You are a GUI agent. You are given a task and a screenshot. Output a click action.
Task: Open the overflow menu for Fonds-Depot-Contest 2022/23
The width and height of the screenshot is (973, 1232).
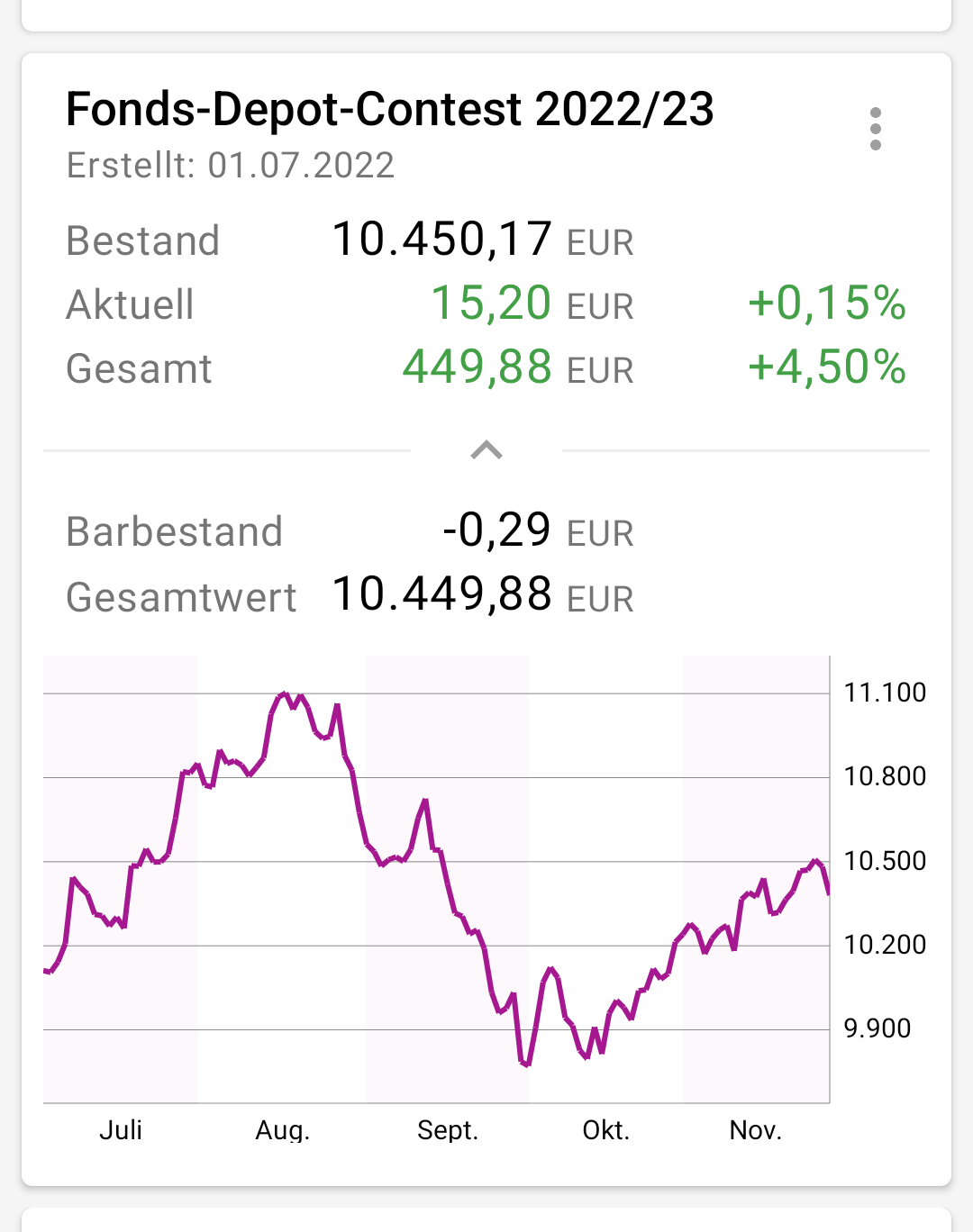click(875, 129)
